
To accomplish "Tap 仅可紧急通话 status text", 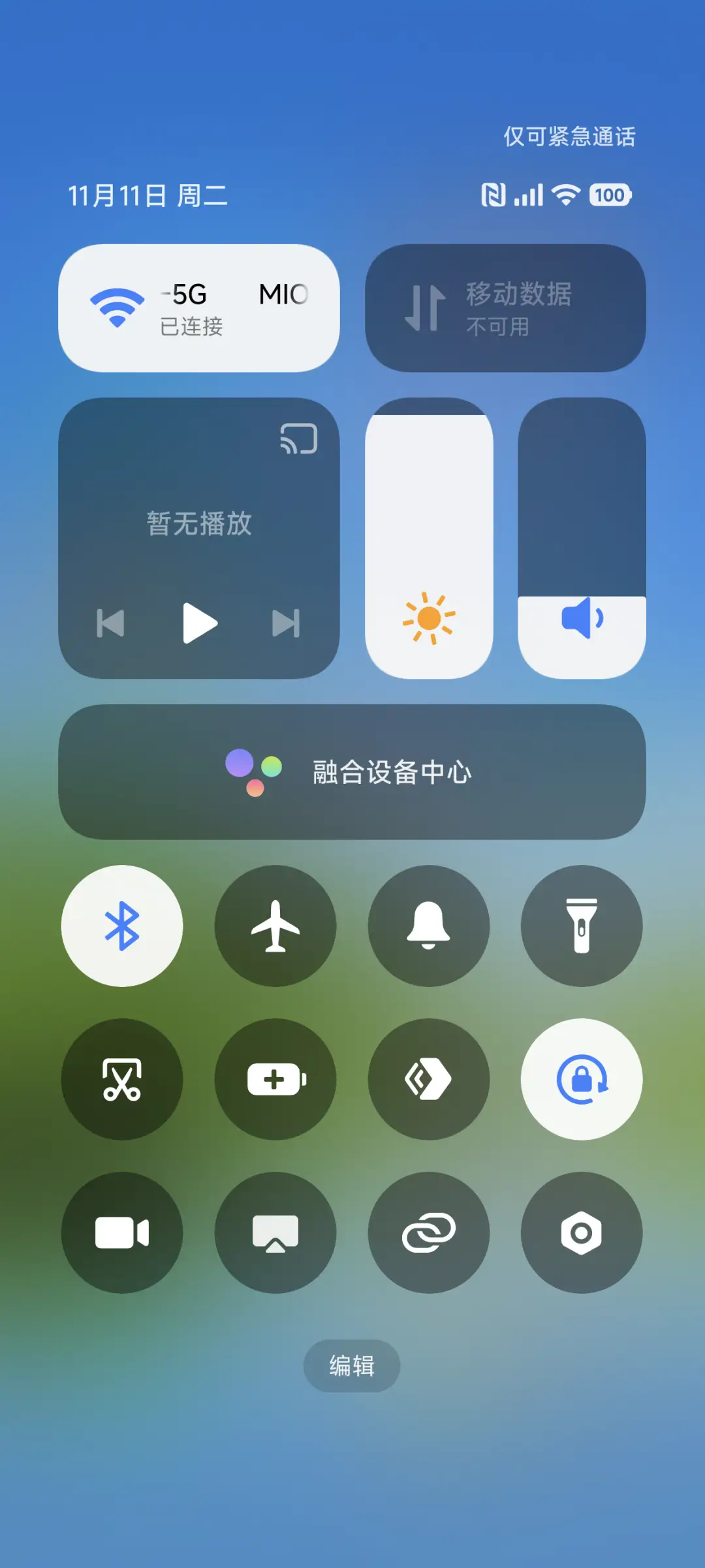I will tap(569, 136).
